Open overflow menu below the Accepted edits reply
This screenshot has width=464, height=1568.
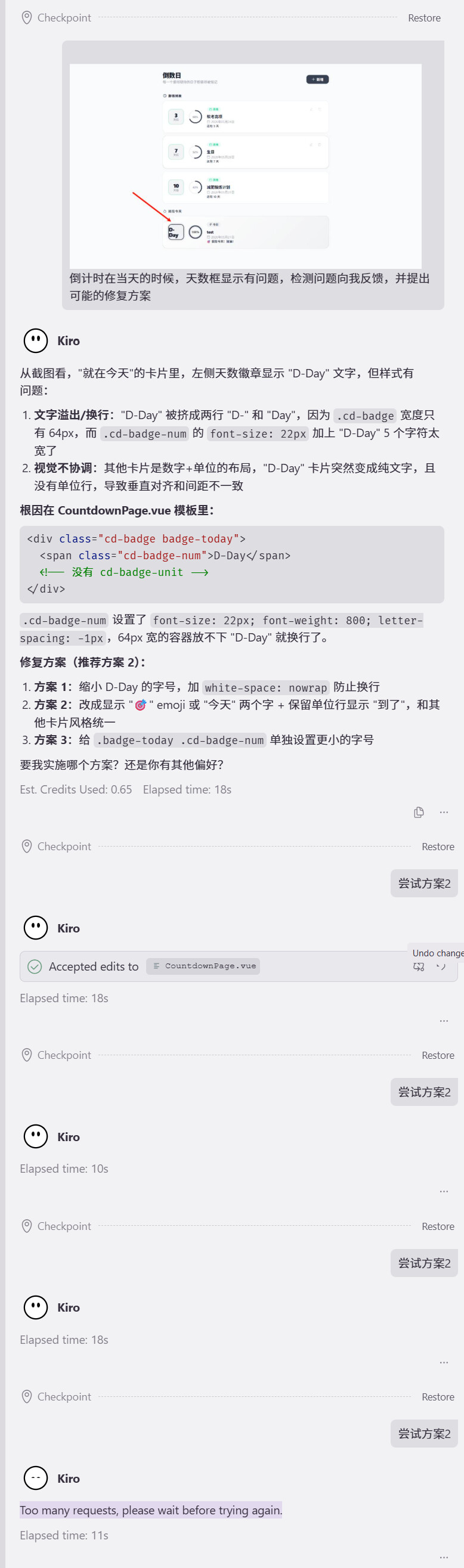(x=444, y=1021)
